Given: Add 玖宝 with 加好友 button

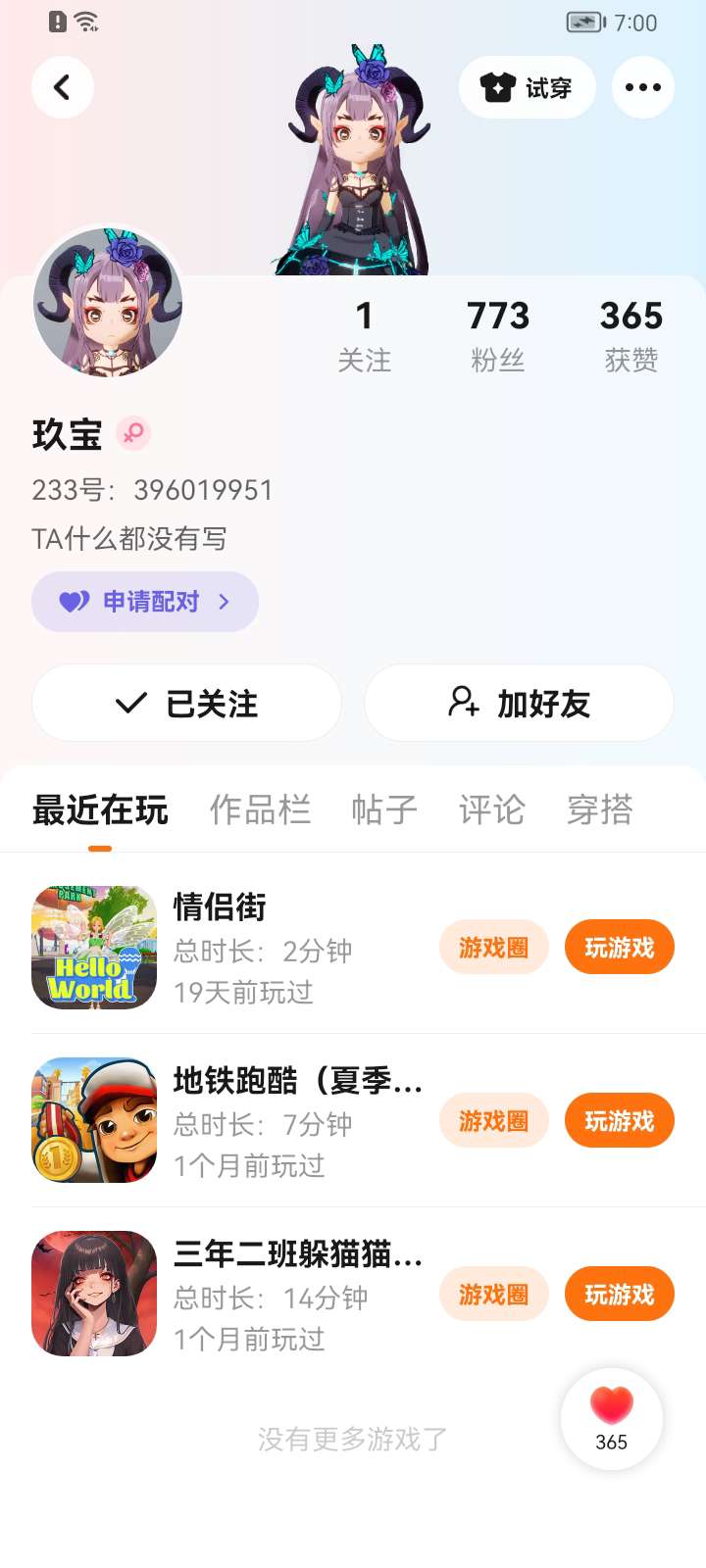Looking at the screenshot, I should (x=519, y=703).
